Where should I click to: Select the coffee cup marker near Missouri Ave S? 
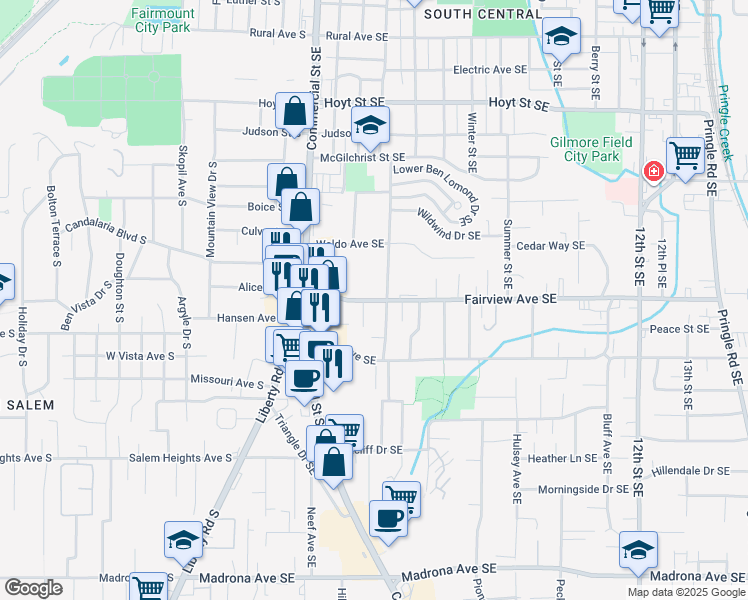304,381
